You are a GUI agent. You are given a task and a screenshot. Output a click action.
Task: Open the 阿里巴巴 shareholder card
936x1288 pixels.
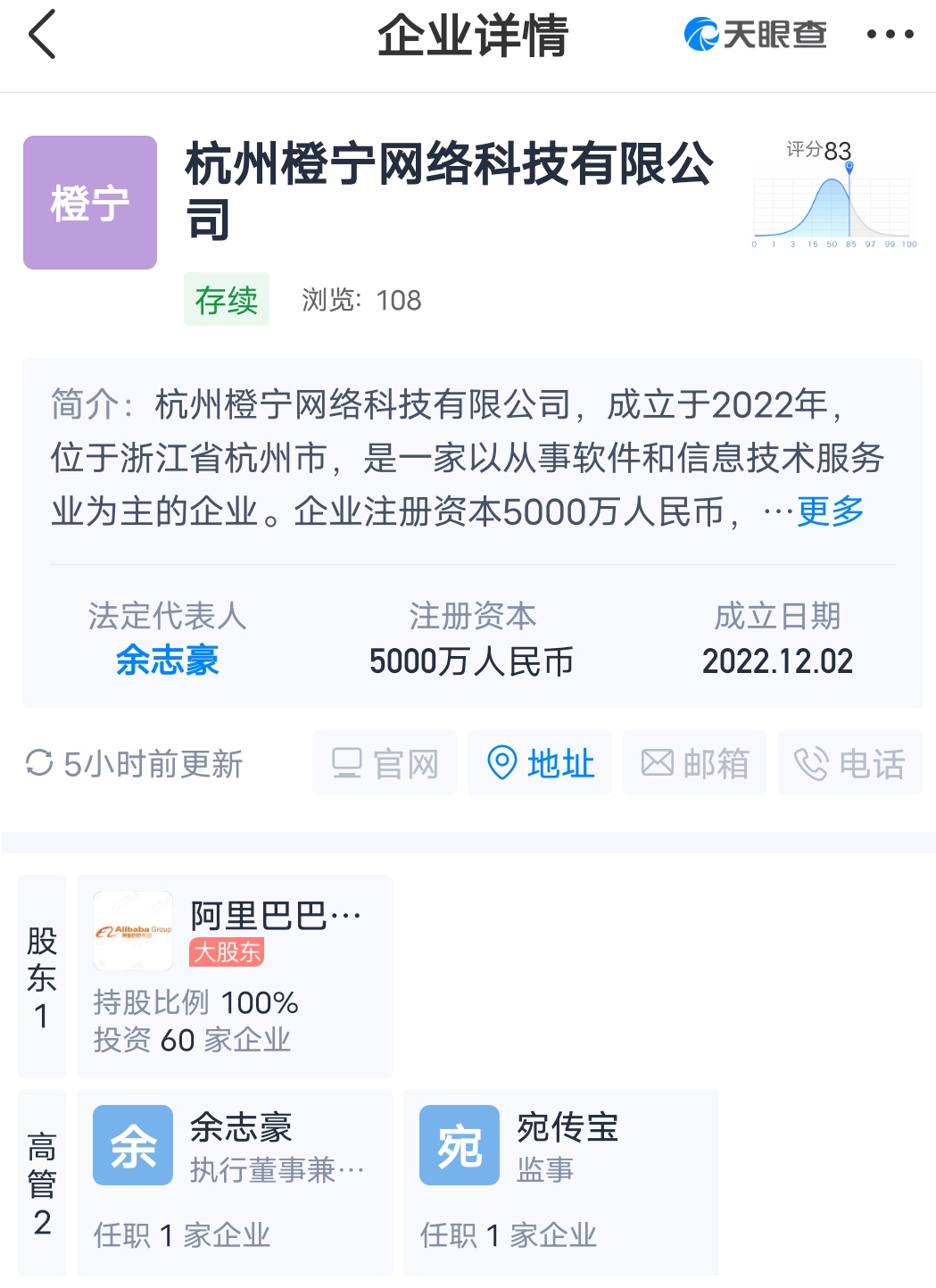(234, 976)
